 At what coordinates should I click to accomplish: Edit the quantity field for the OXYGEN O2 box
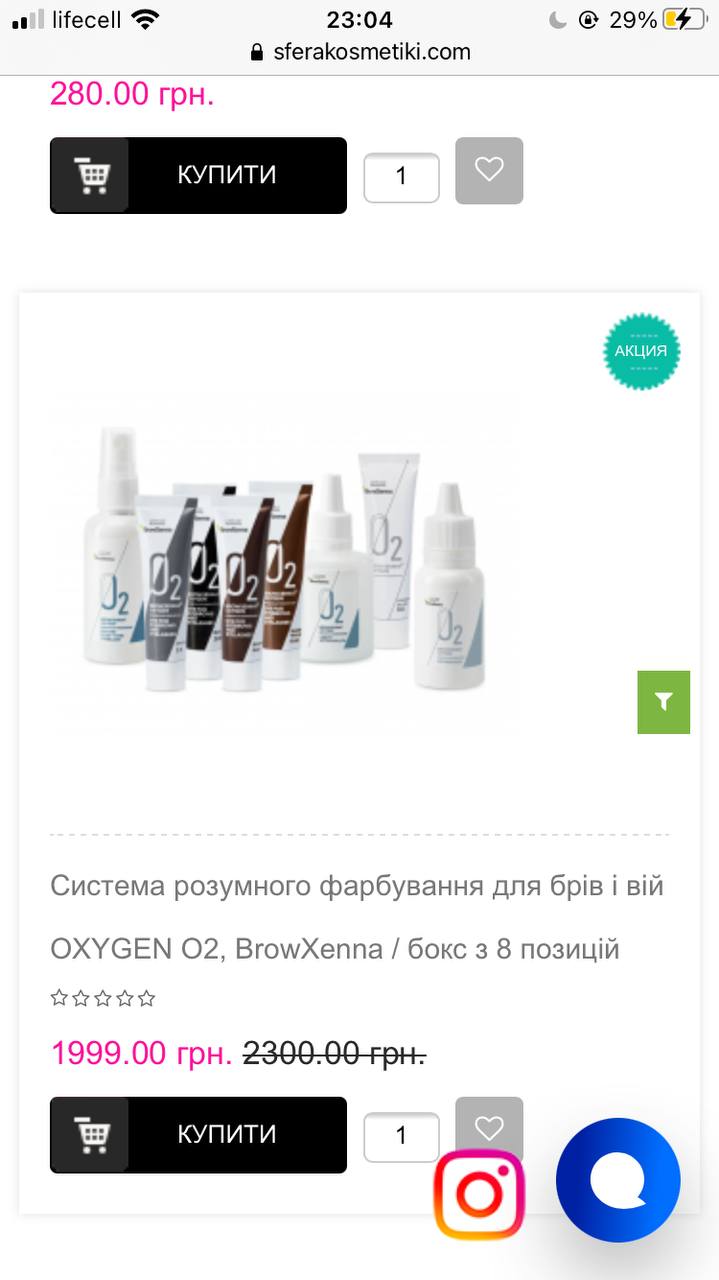point(401,1136)
